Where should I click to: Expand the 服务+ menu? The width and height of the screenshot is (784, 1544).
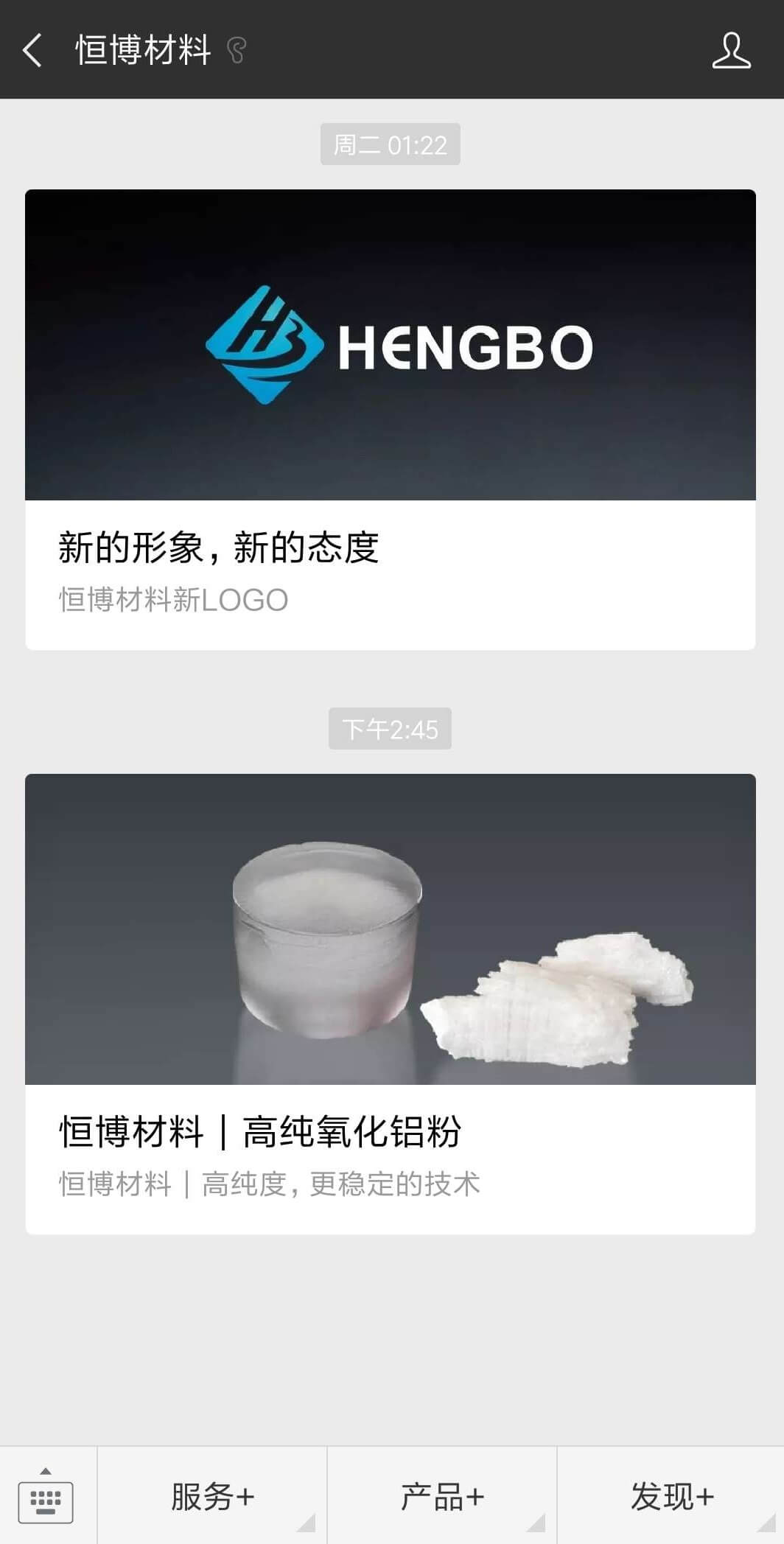point(212,1497)
